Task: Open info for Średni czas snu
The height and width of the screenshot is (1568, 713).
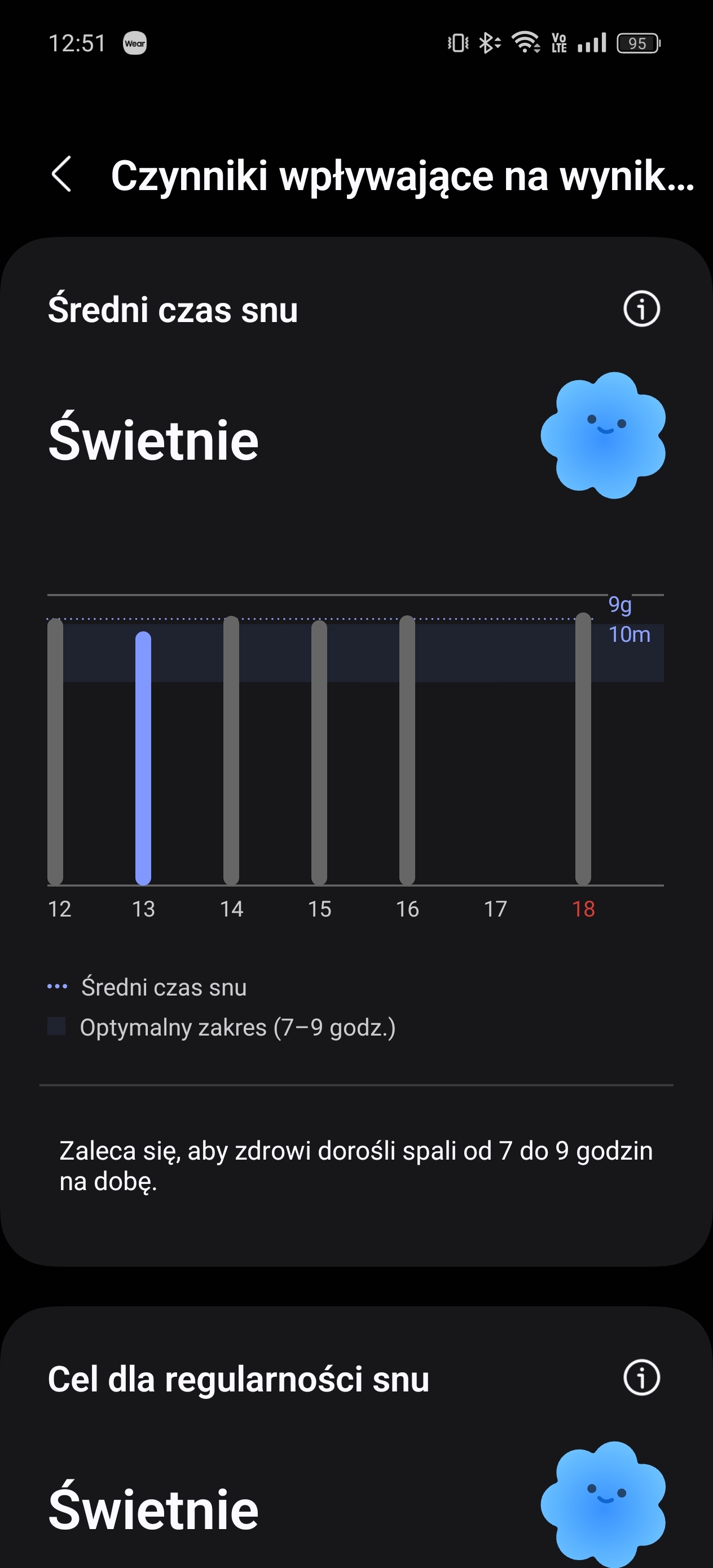Action: click(x=641, y=309)
